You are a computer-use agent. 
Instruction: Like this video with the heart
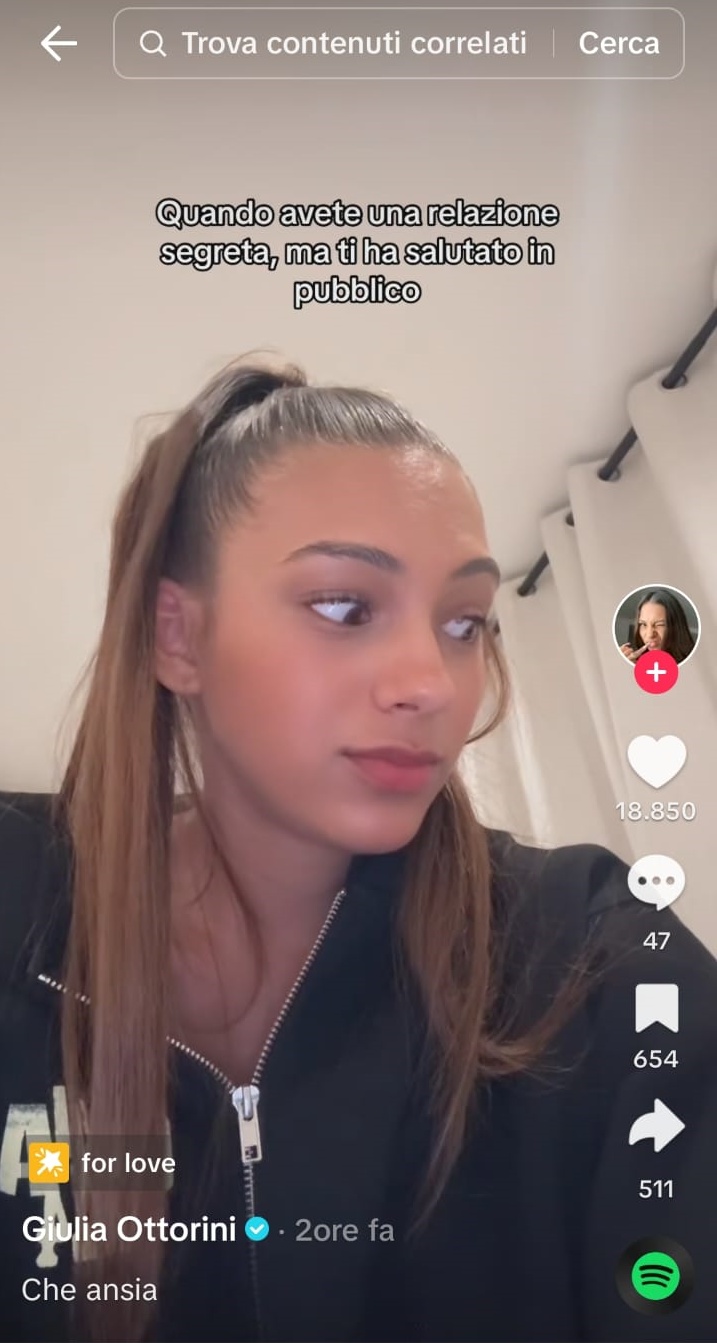656,762
